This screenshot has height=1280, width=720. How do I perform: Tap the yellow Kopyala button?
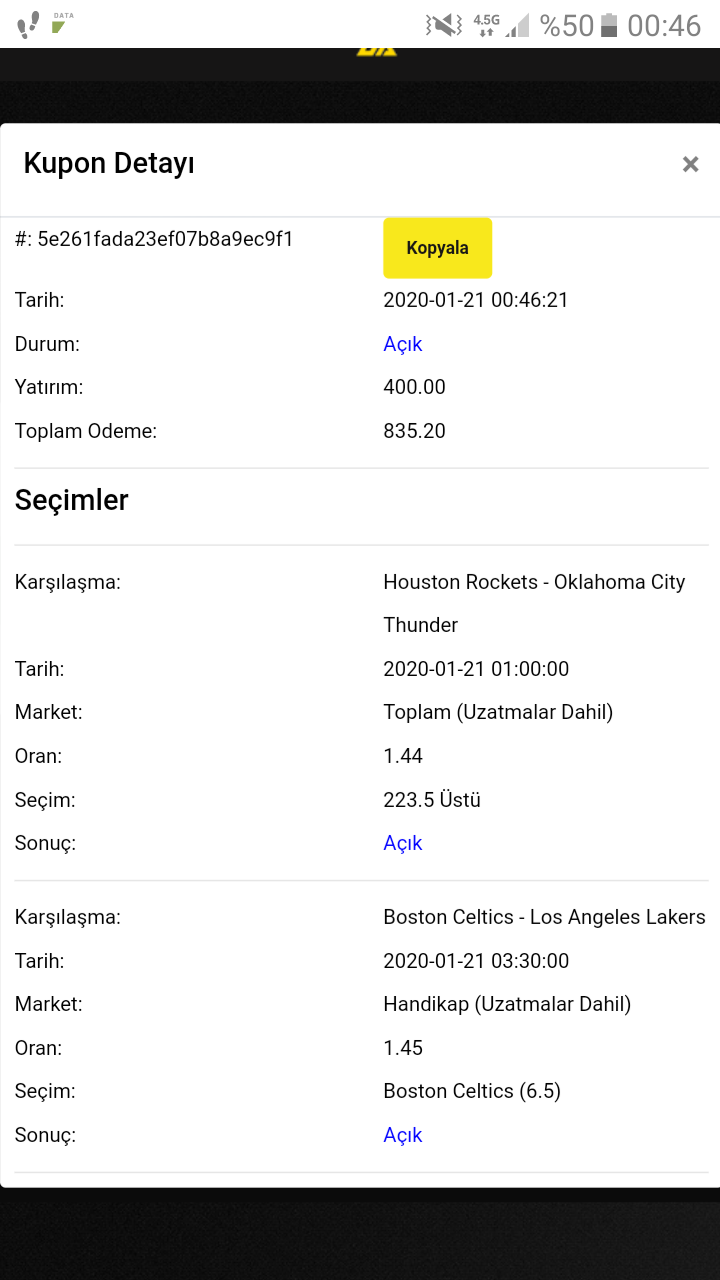pos(438,248)
